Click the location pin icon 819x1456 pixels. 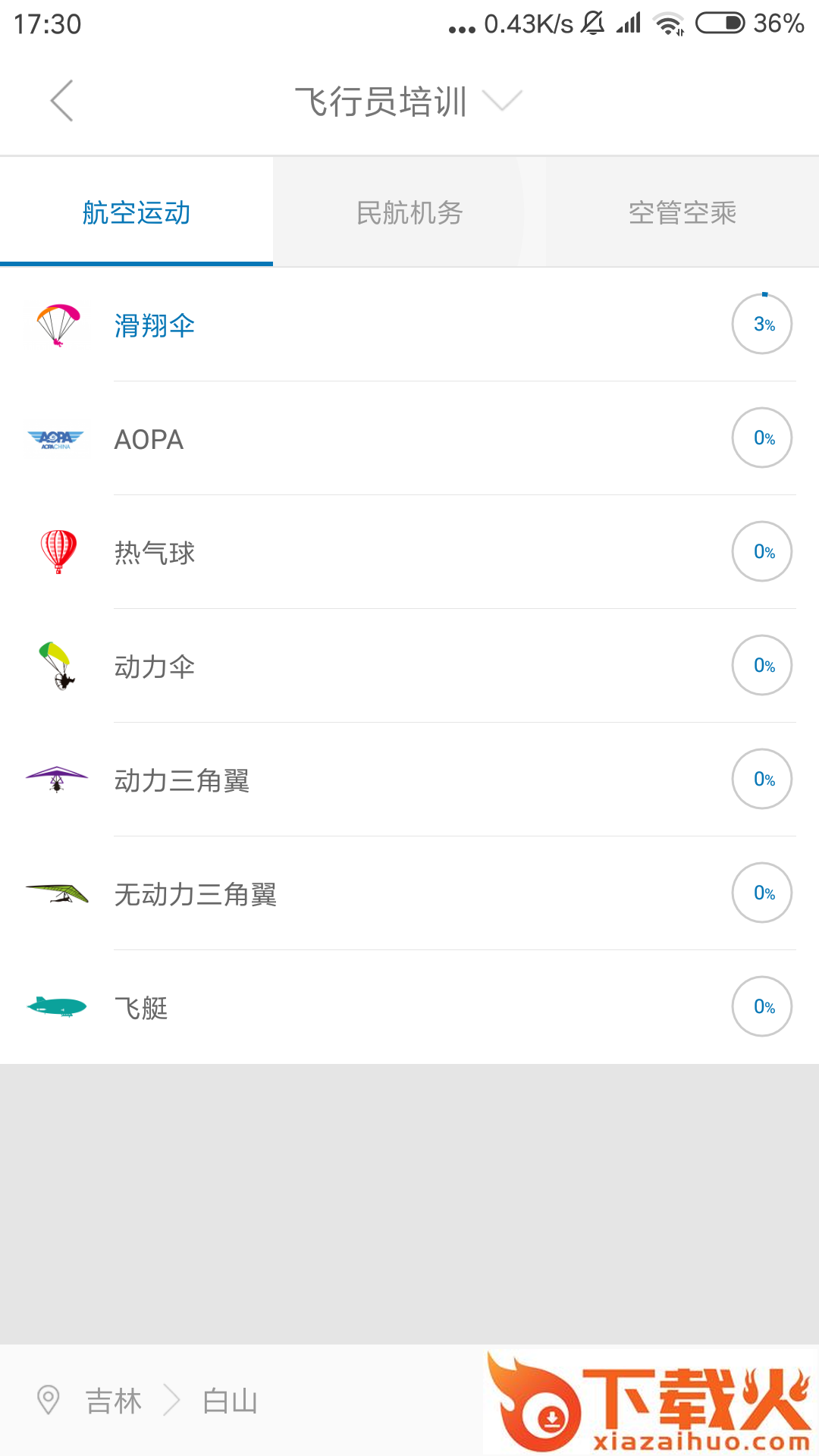pos(49,1401)
